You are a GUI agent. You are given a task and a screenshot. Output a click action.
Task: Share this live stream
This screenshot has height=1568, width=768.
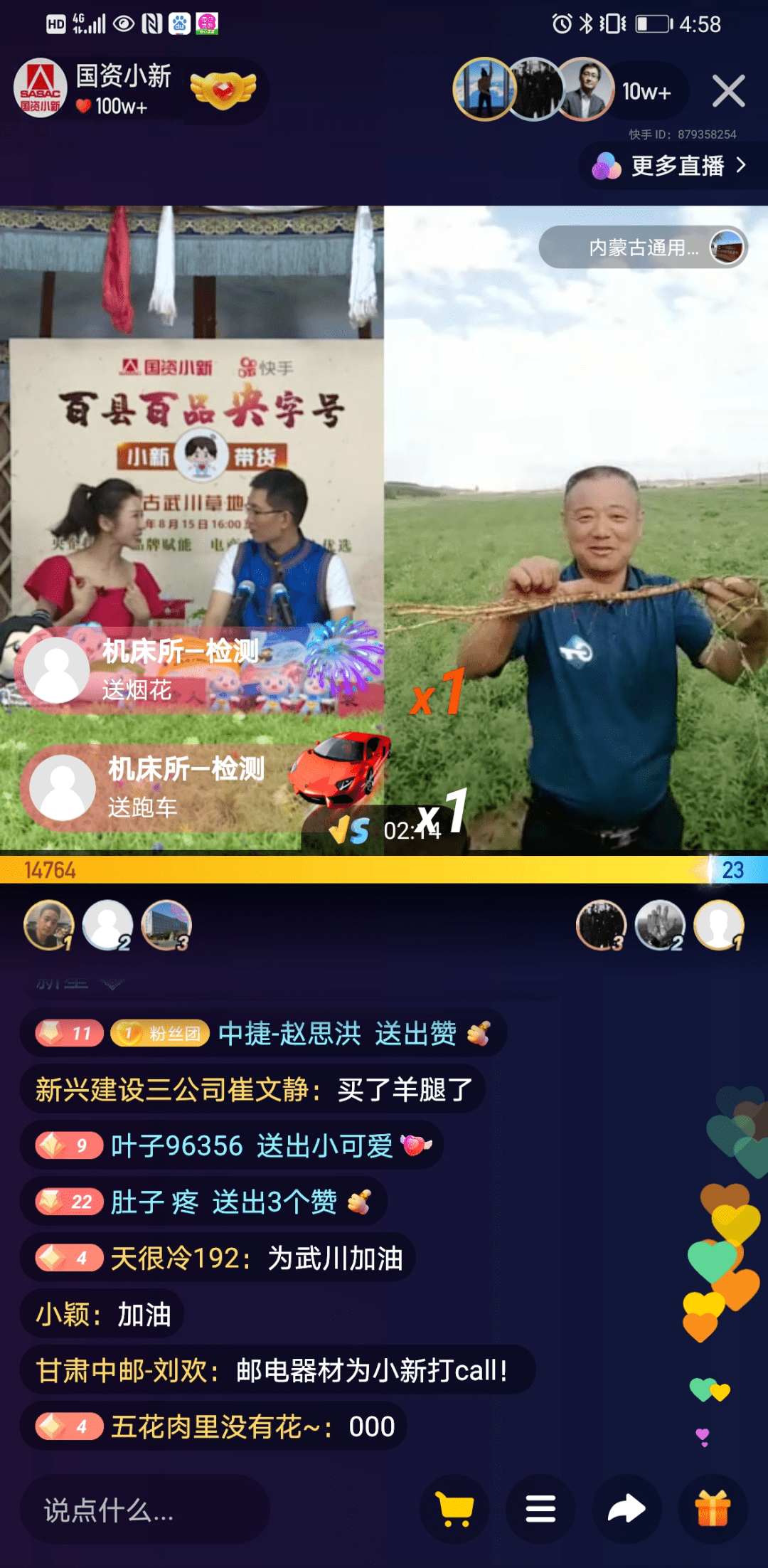(x=626, y=1509)
